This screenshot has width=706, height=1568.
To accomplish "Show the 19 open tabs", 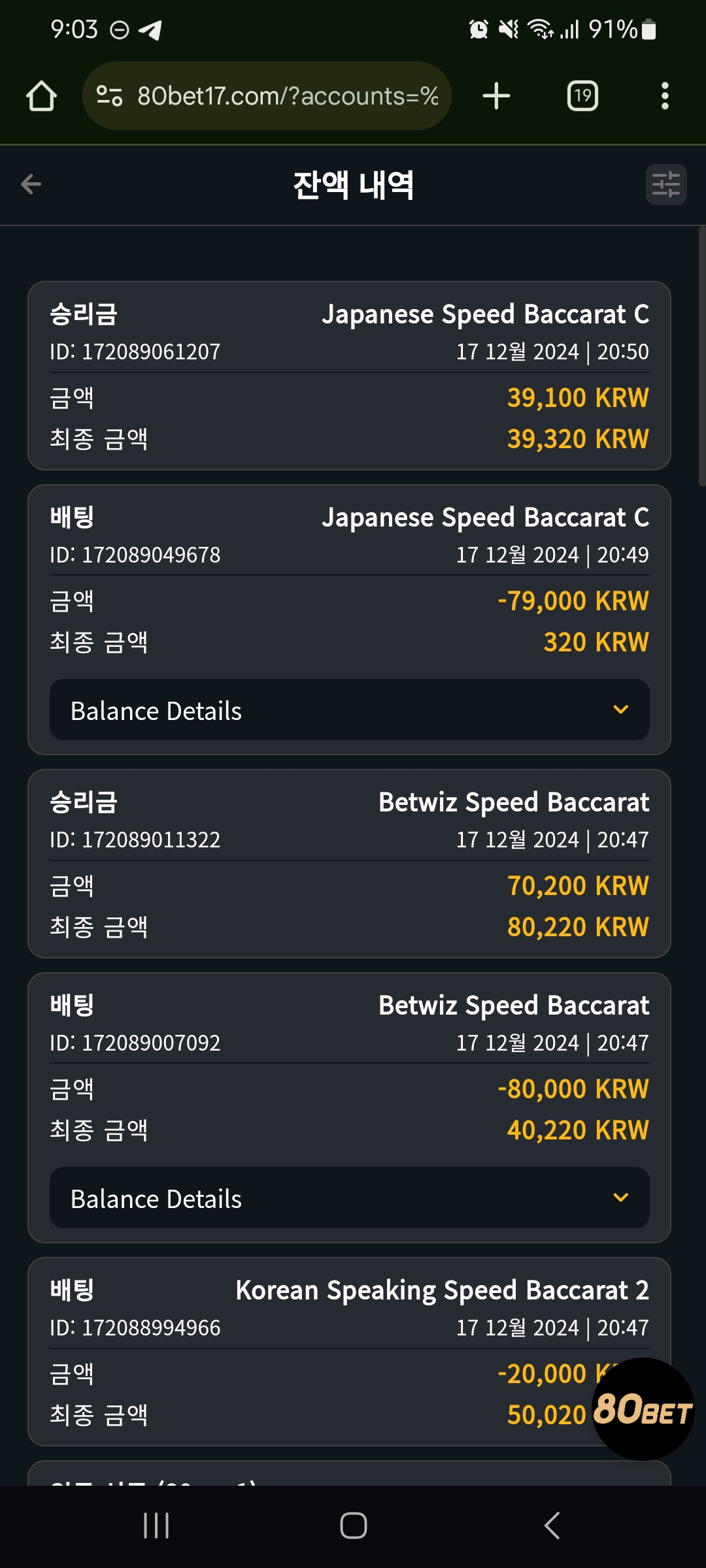I will pos(582,96).
